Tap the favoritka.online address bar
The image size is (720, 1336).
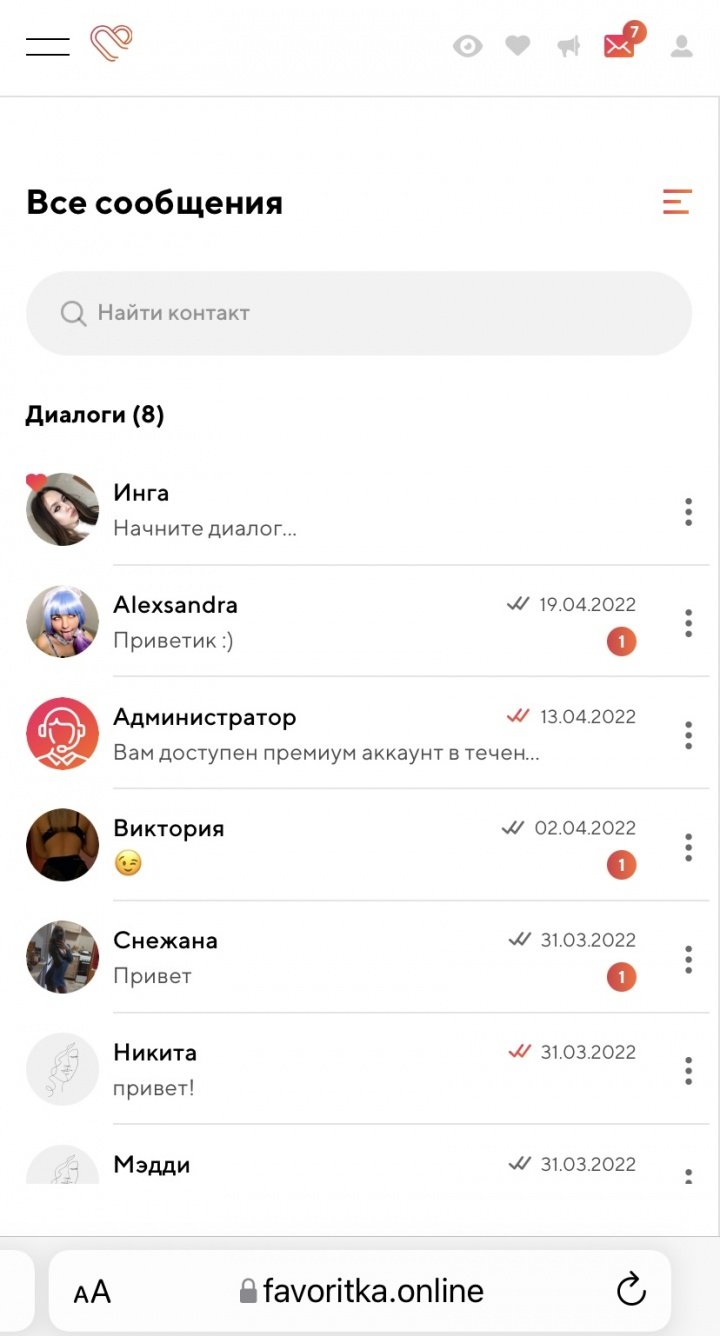(360, 1291)
